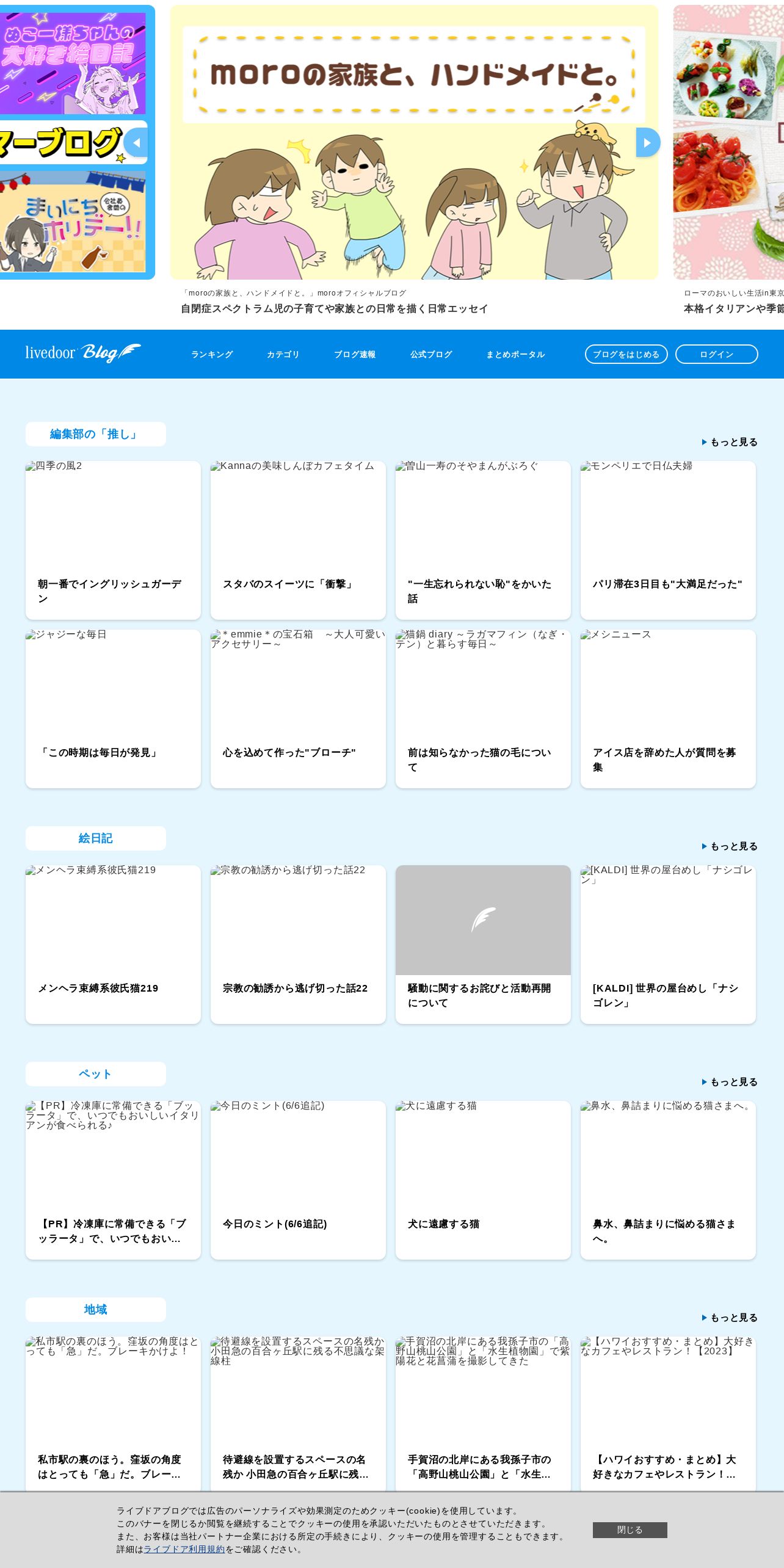This screenshot has width=784, height=1568.
Task: Tap the ログイン button
Action: (716, 354)
